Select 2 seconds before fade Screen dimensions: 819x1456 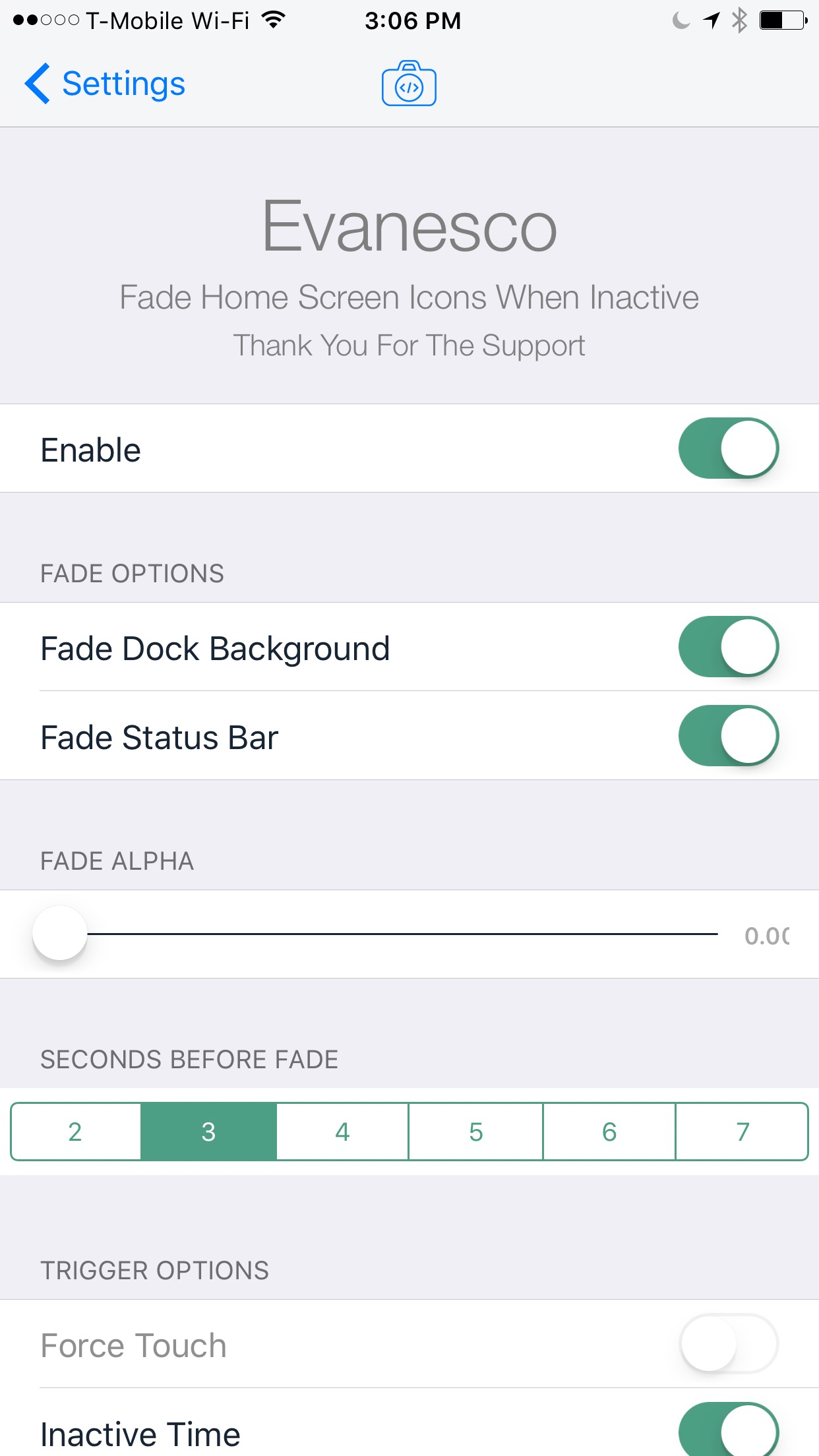(x=76, y=1132)
